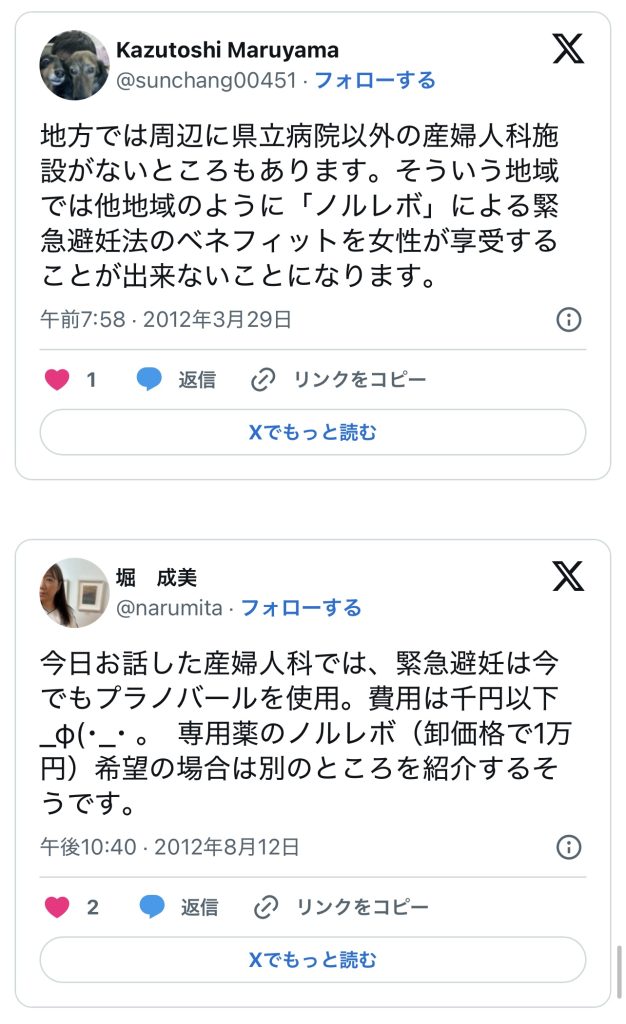Follow Kazutoshi Maruyama via フォローする

[375, 80]
